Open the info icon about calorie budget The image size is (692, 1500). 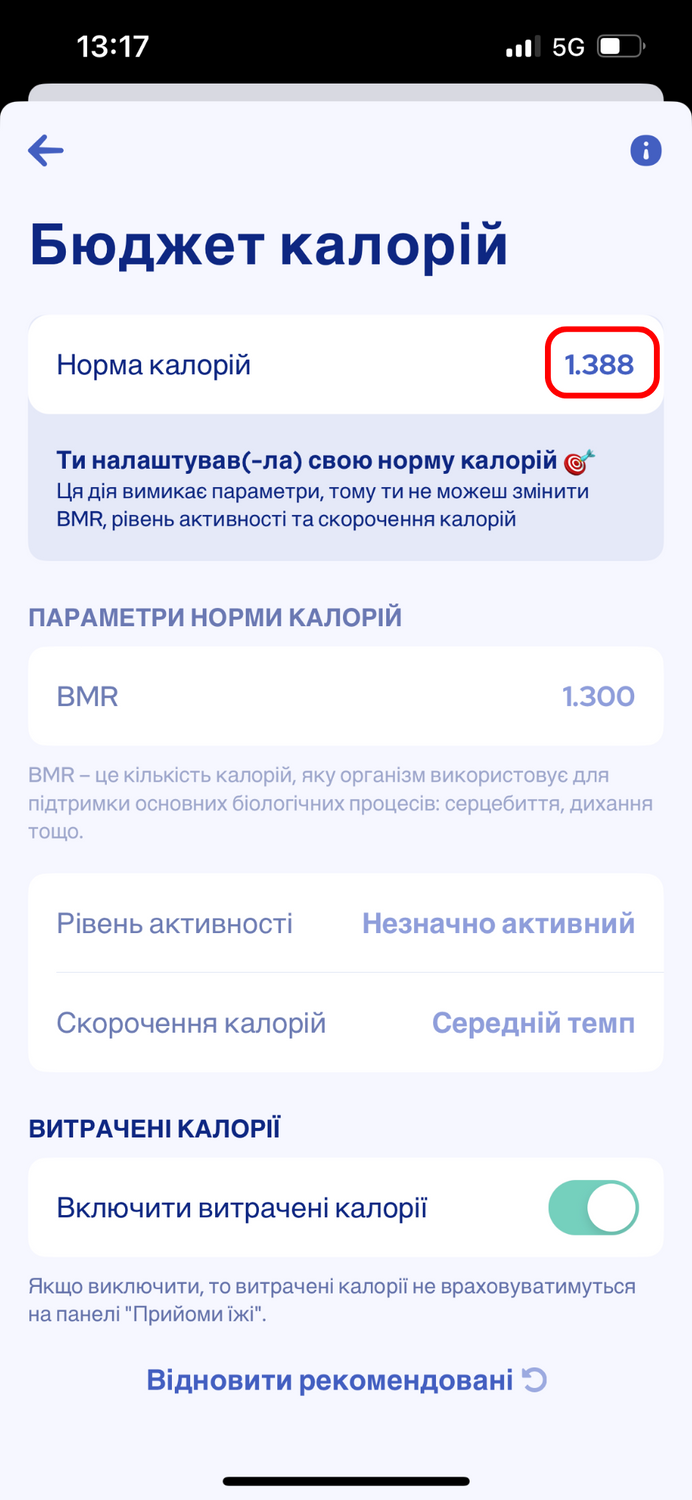coord(646,151)
